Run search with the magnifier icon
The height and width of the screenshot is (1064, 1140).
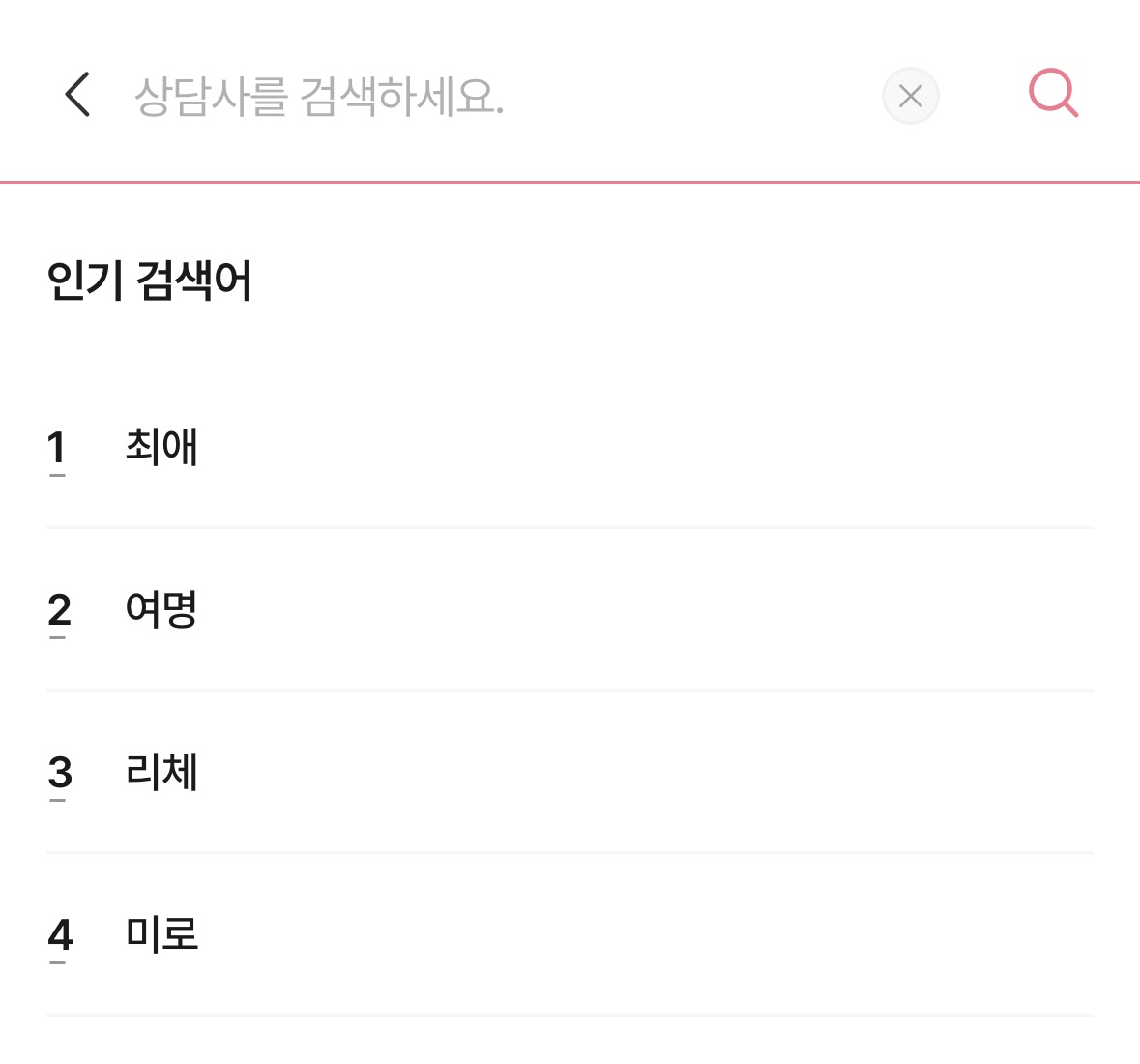(1053, 94)
